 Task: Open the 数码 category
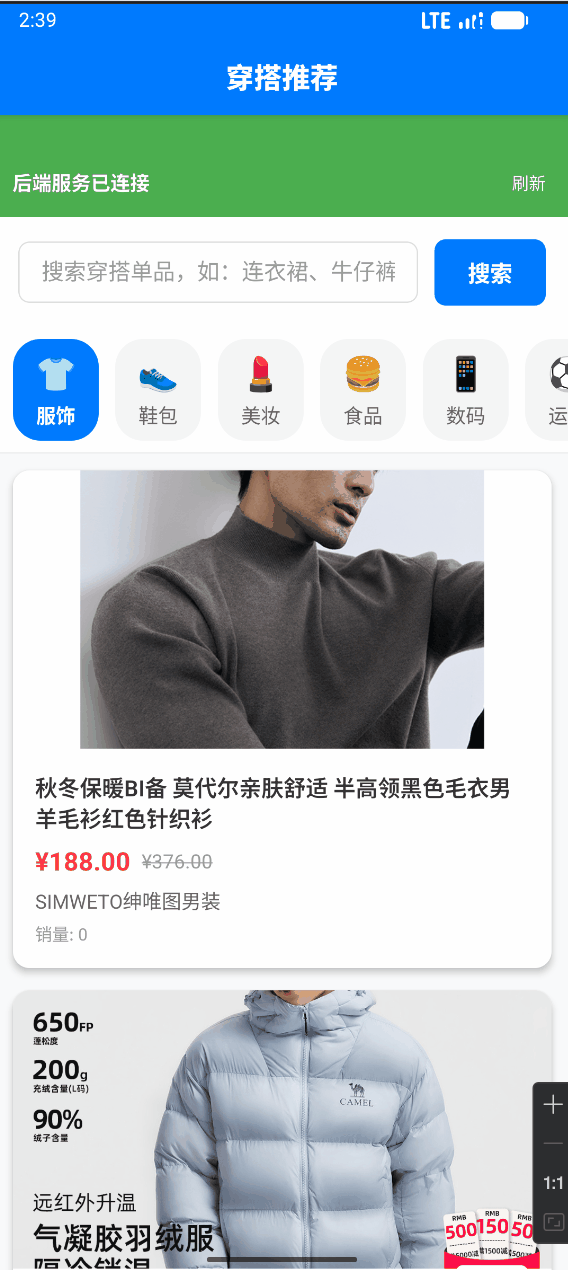pos(465,390)
